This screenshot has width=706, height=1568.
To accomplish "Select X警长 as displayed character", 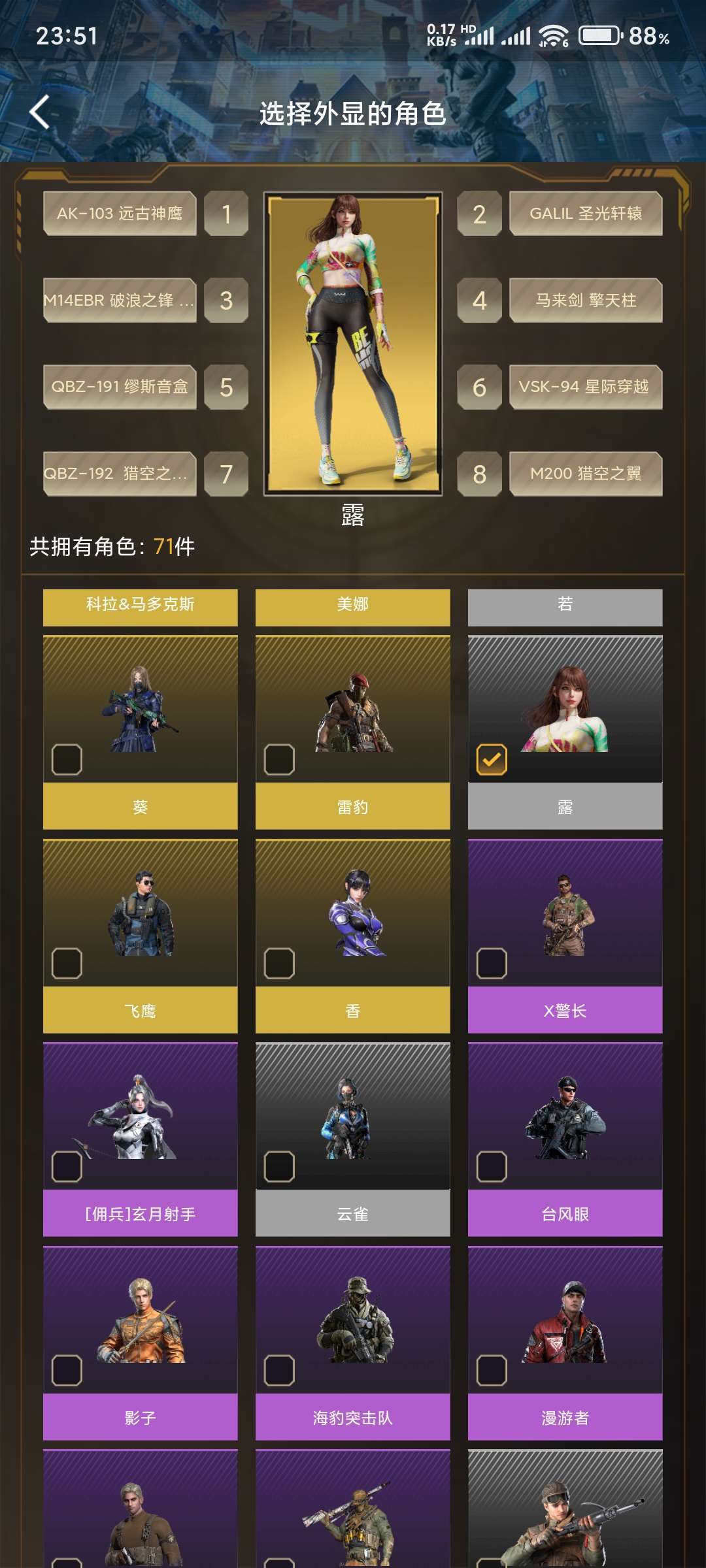I will 492,964.
